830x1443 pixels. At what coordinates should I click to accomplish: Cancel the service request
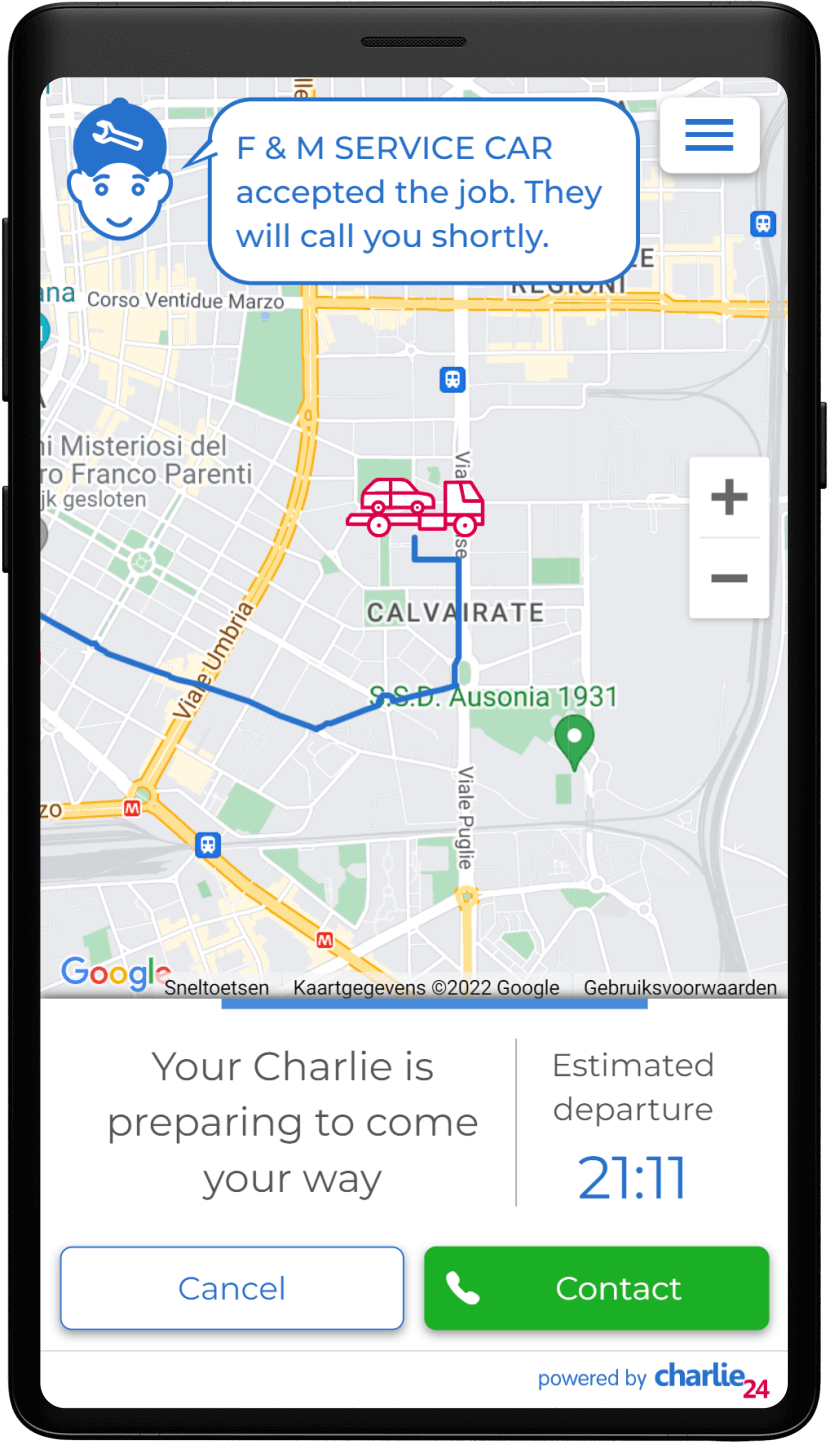pyautogui.click(x=232, y=1288)
